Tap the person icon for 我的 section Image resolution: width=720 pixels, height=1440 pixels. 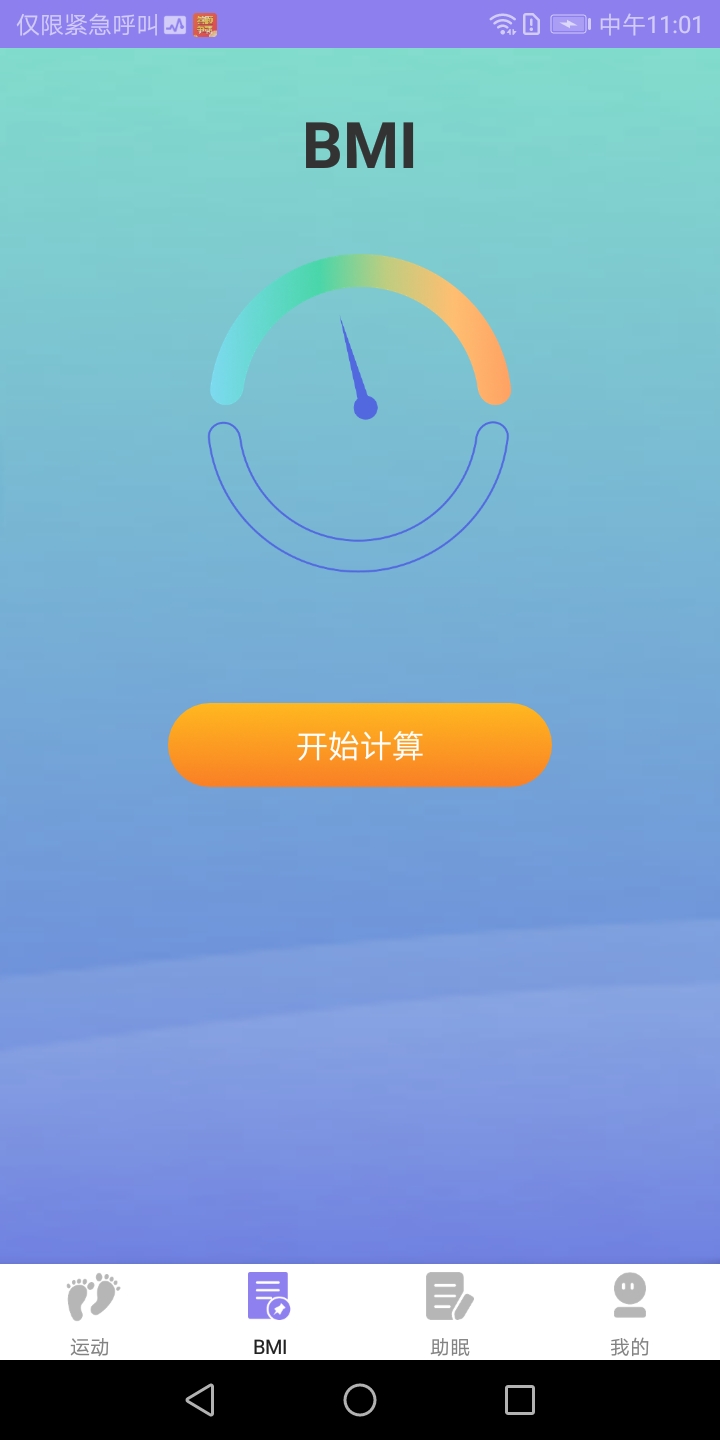(629, 1295)
